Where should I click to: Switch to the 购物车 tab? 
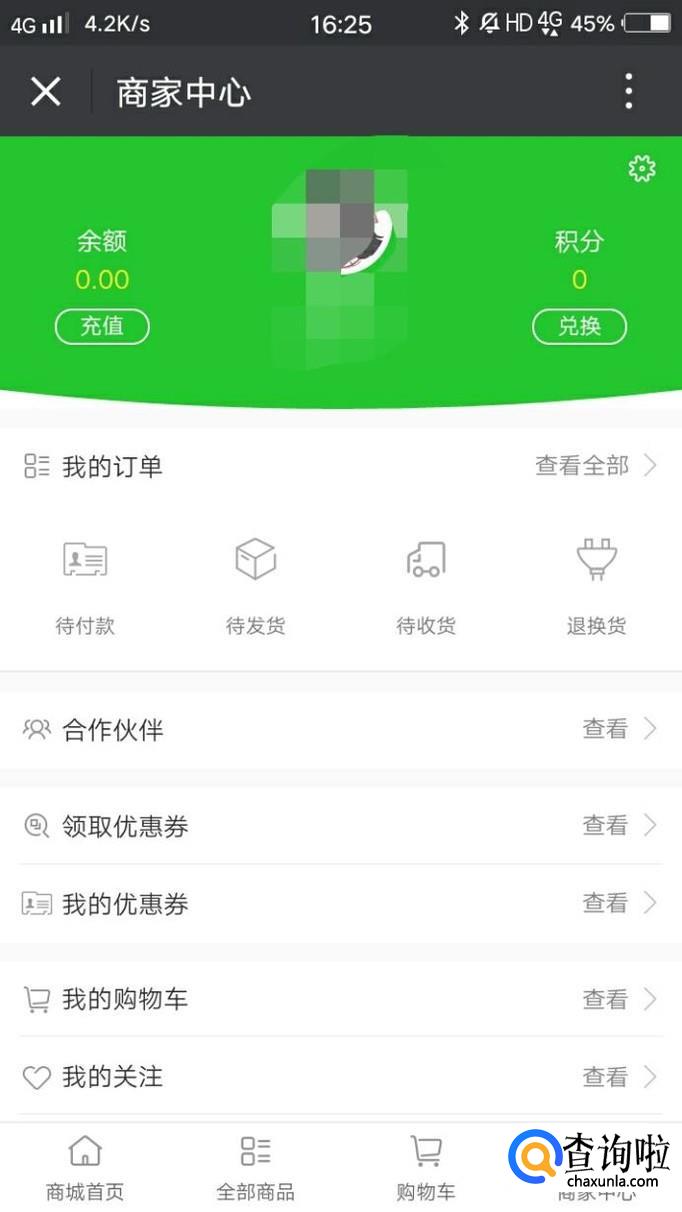tap(426, 1168)
